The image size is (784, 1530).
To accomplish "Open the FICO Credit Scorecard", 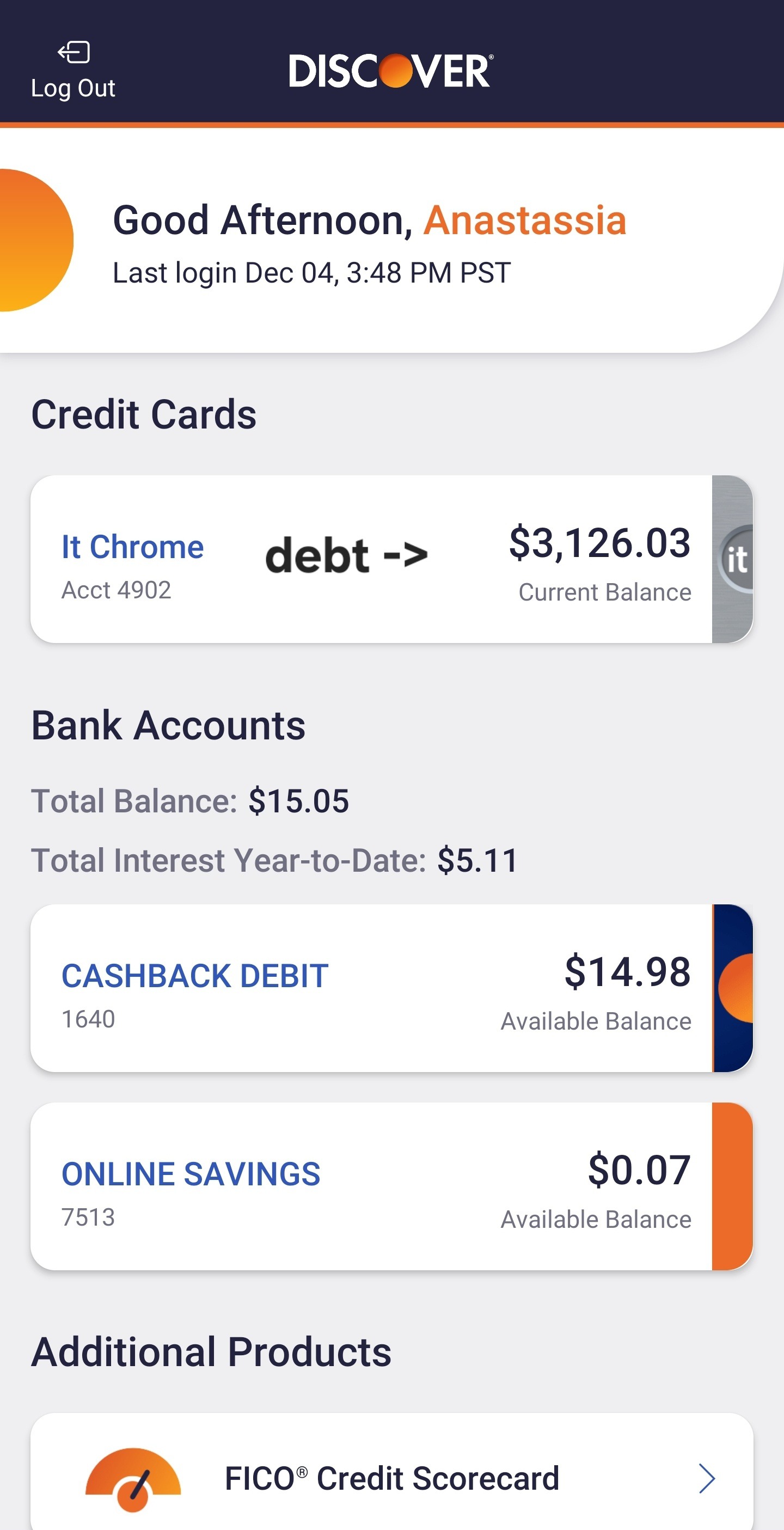I will click(391, 1478).
